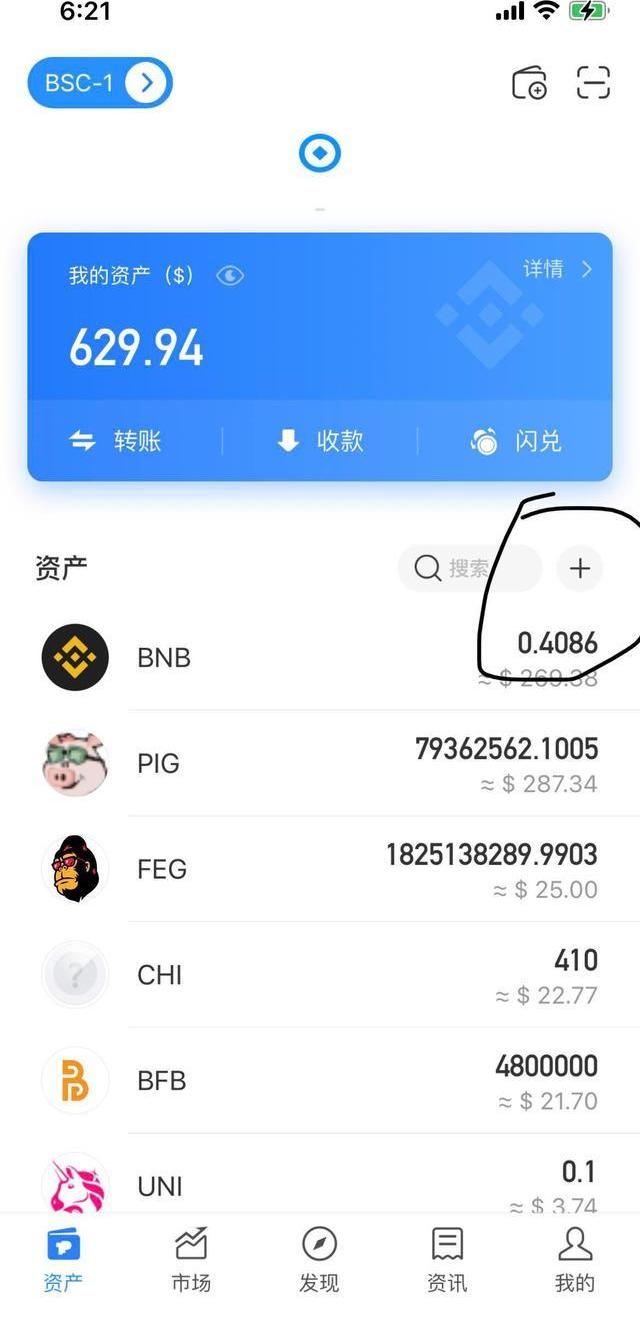Tap the 搜索 asset search box

click(469, 569)
